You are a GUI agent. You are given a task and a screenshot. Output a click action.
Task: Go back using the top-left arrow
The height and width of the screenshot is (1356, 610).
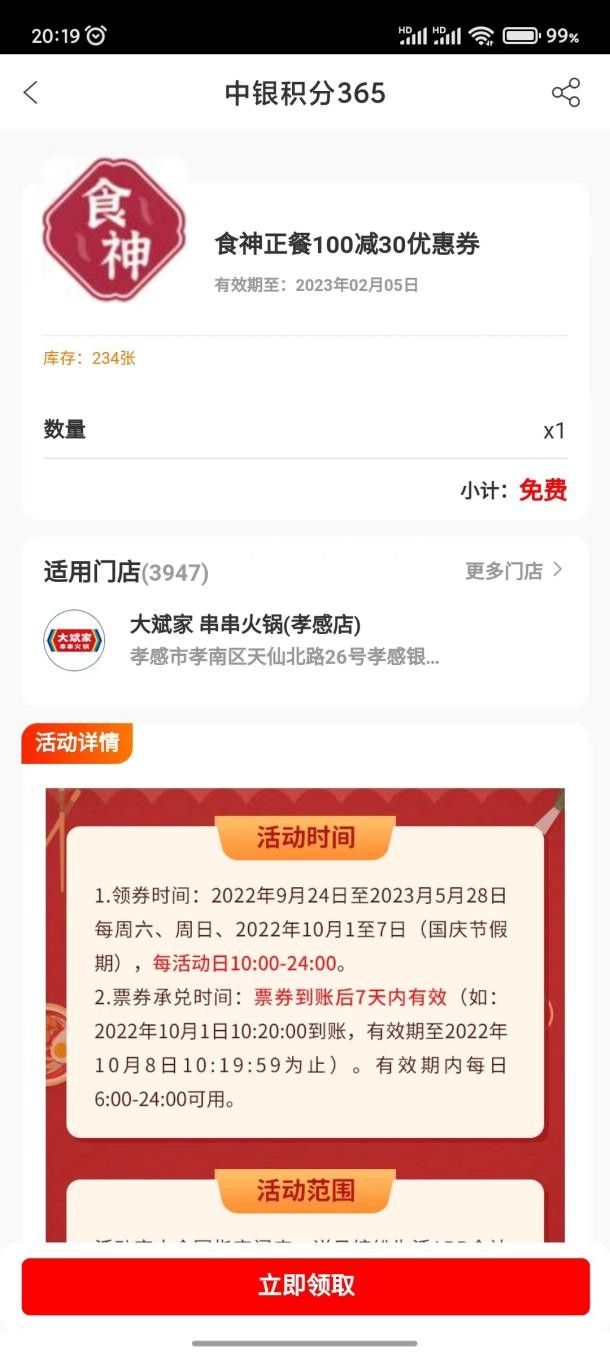coord(30,93)
